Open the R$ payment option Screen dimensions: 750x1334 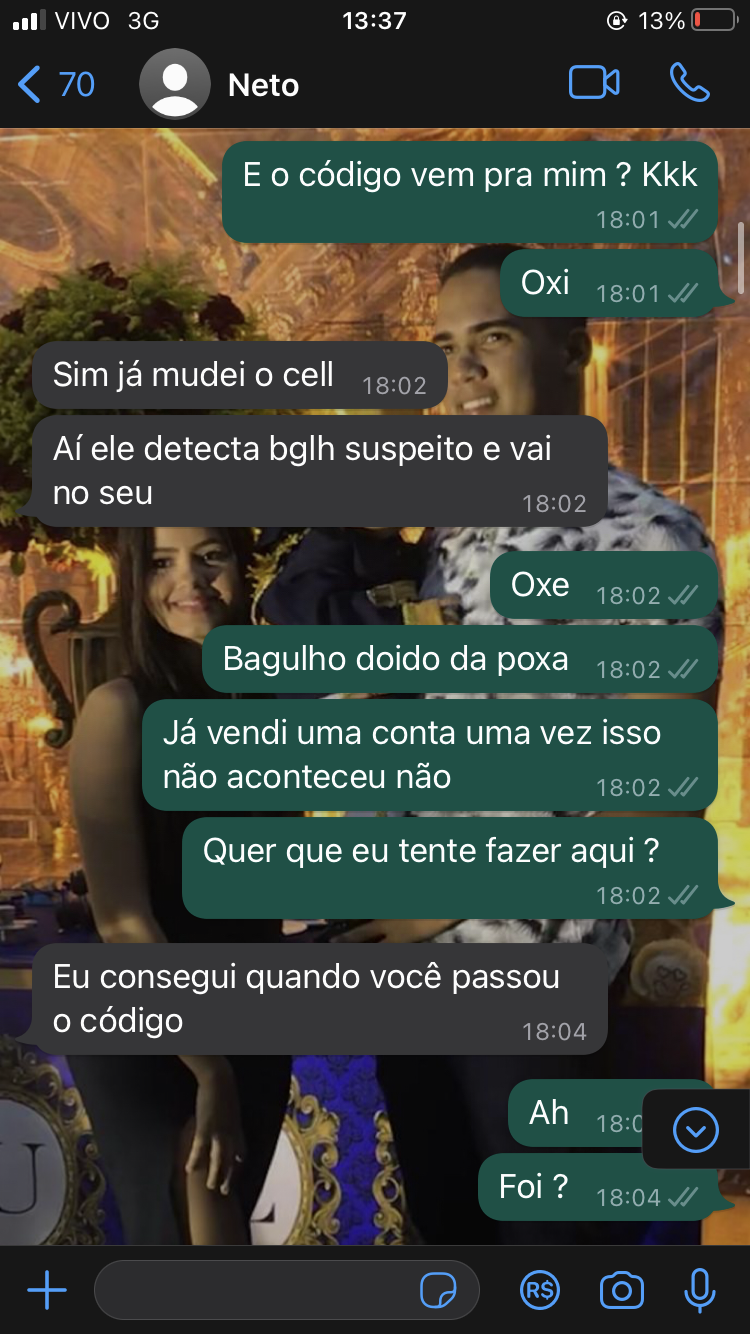pos(540,1291)
